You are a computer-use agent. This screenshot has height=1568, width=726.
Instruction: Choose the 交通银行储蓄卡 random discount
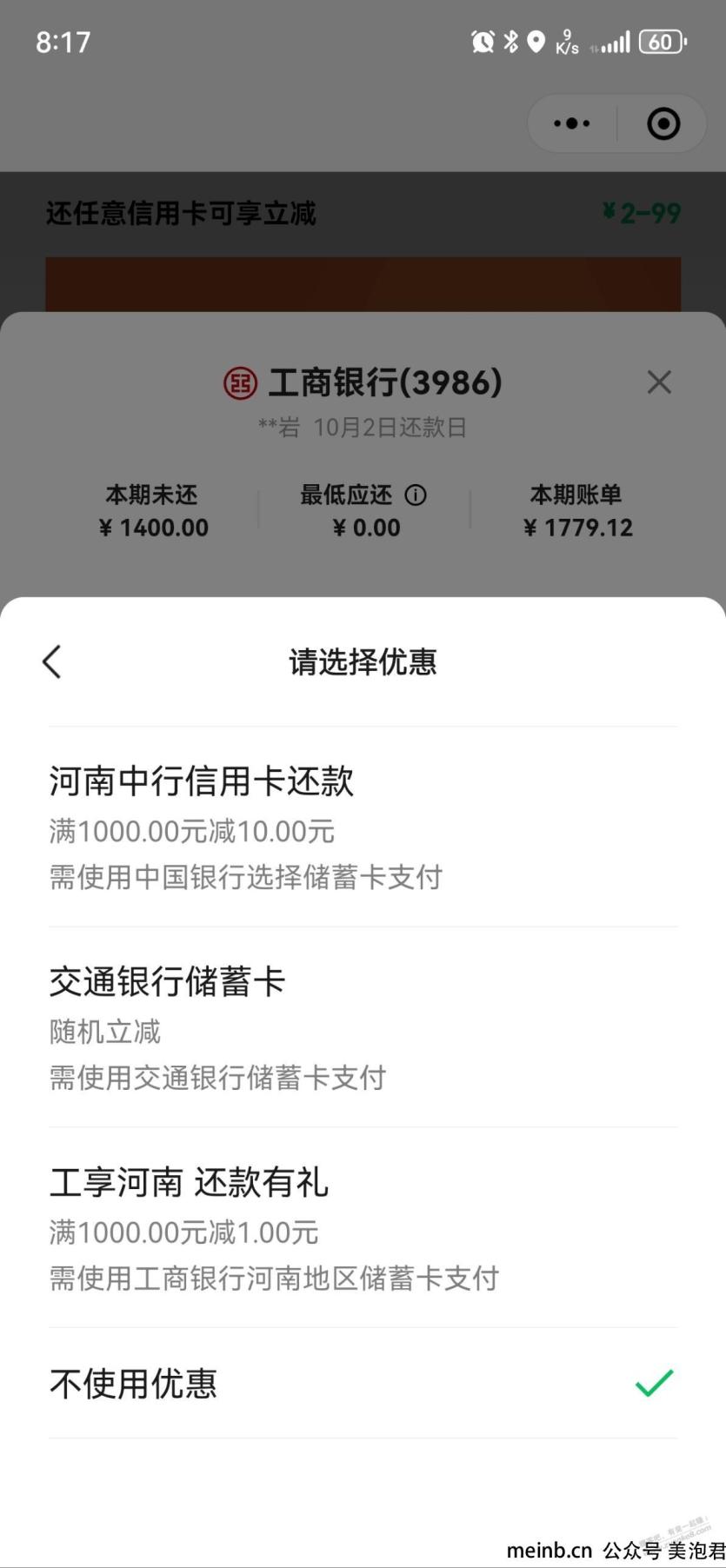(x=363, y=1027)
